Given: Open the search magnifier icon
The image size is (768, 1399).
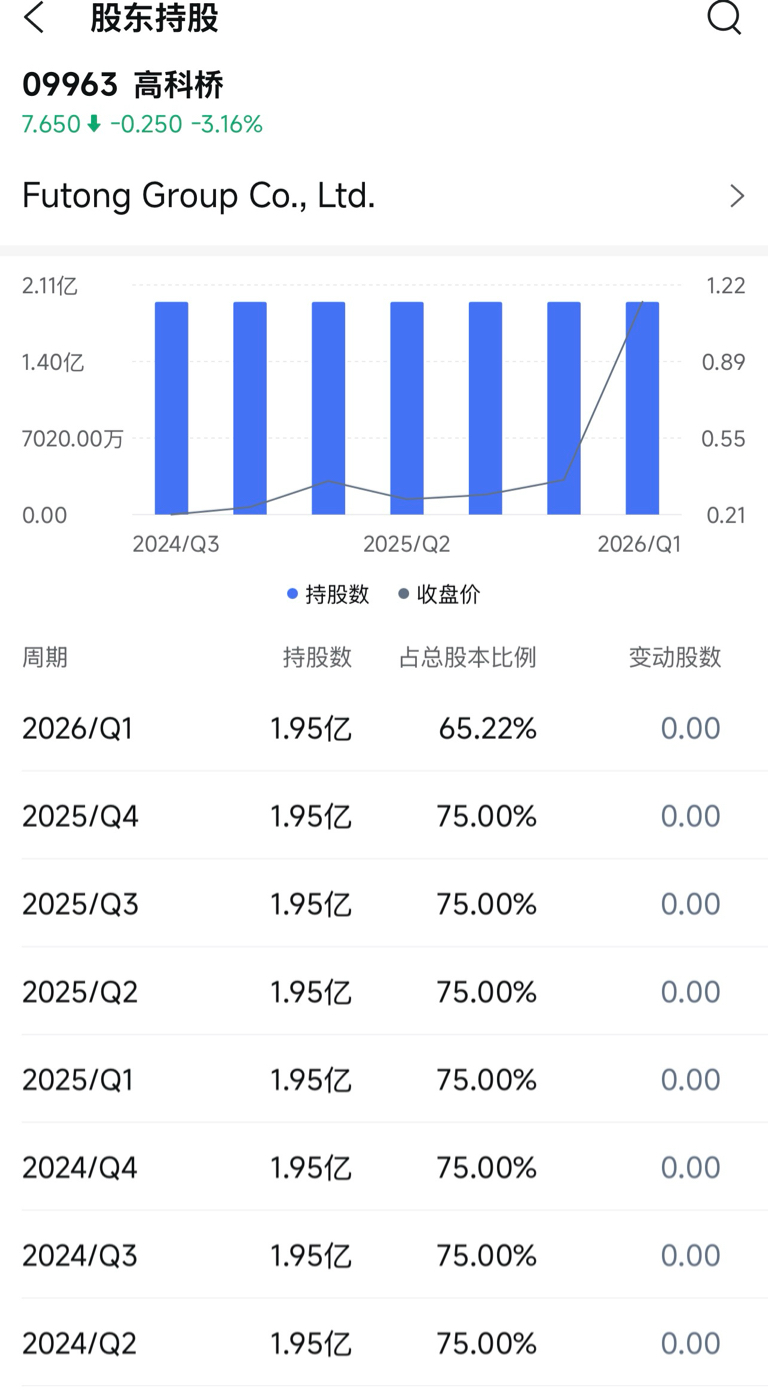Looking at the screenshot, I should (x=724, y=17).
